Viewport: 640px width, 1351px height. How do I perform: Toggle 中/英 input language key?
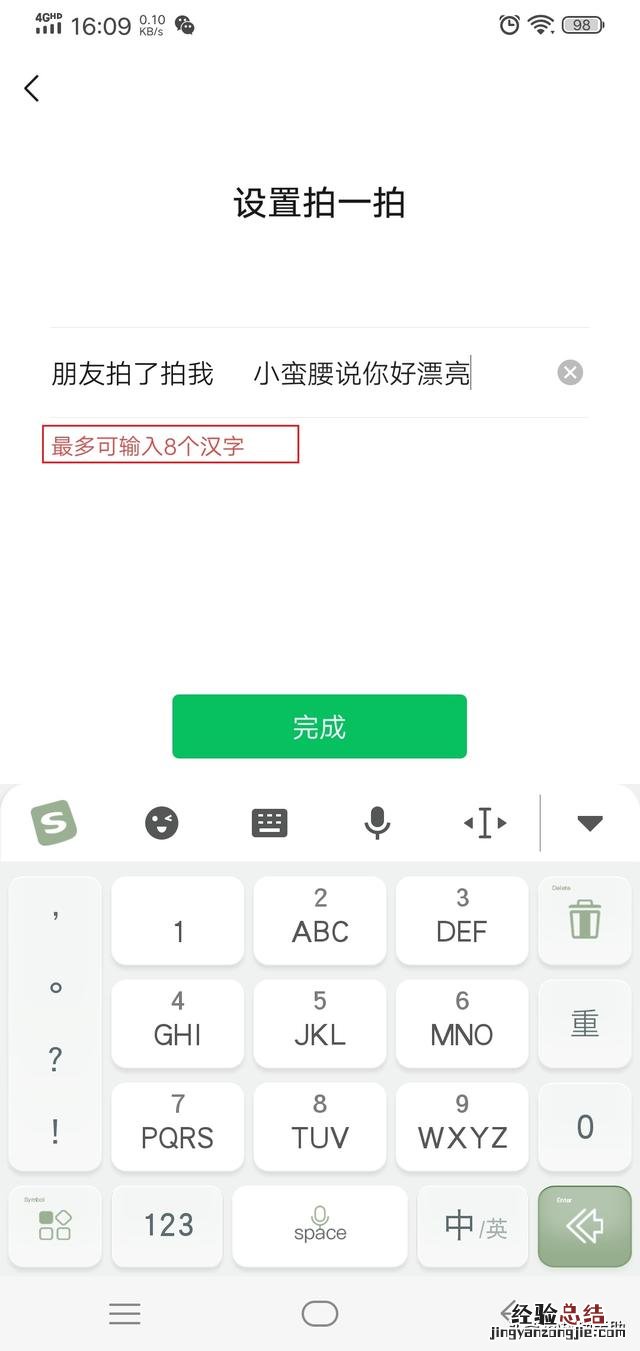(x=473, y=1225)
